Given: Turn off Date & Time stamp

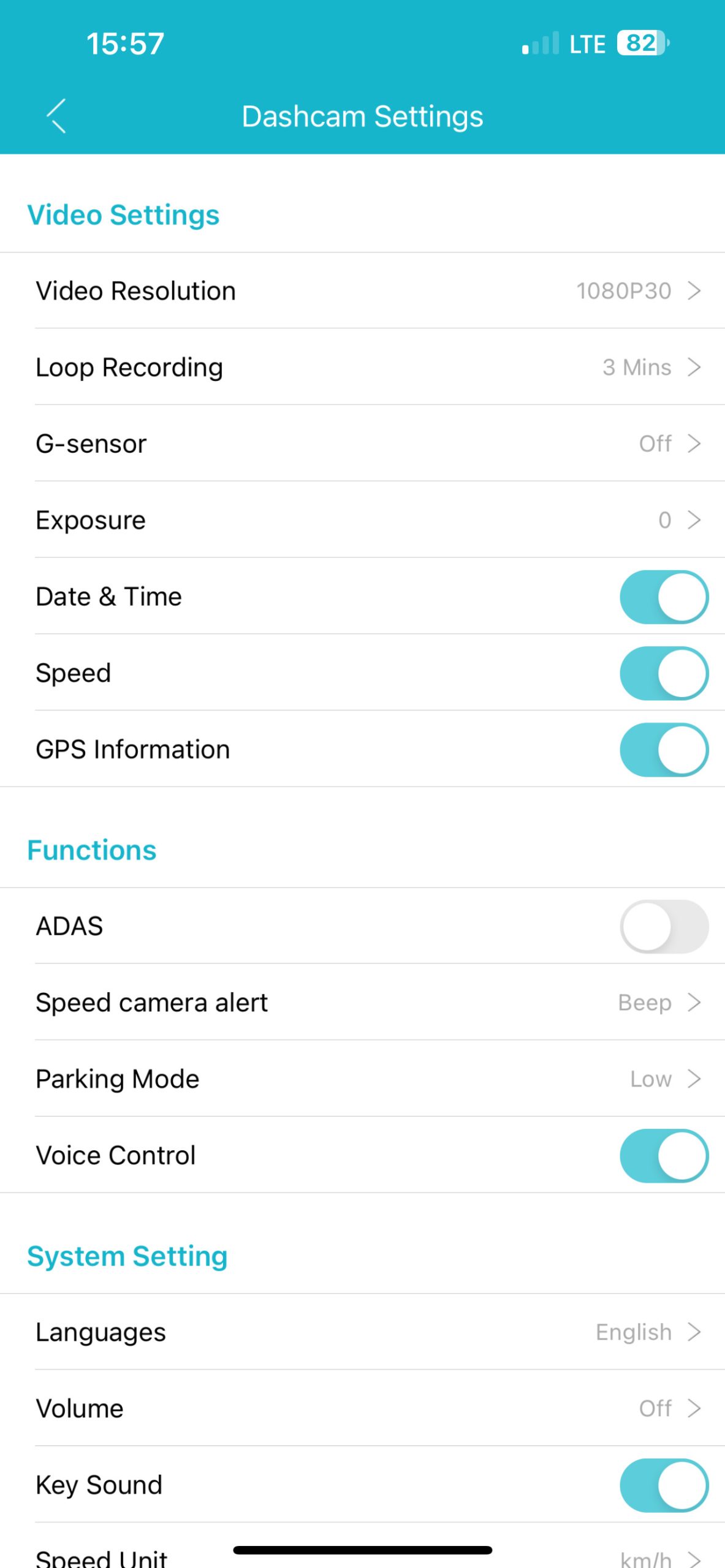Looking at the screenshot, I should [x=664, y=597].
